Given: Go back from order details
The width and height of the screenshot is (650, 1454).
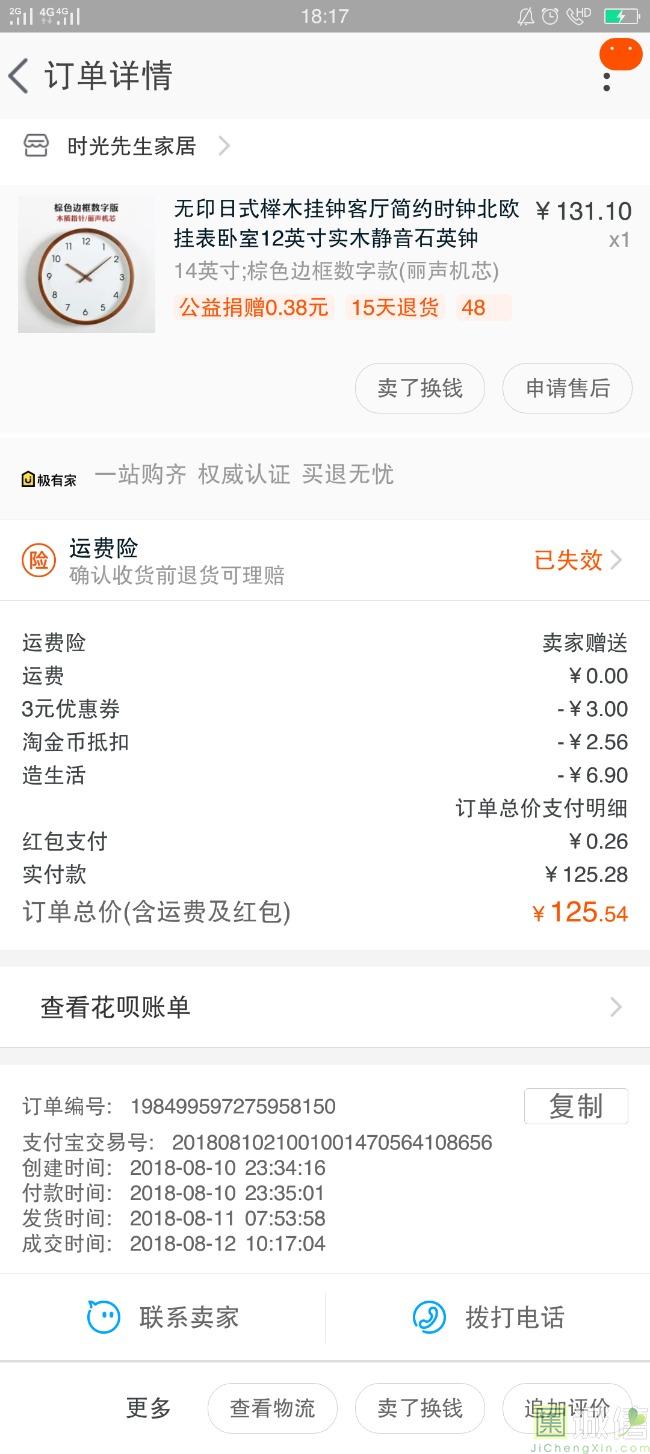Looking at the screenshot, I should tap(20, 76).
